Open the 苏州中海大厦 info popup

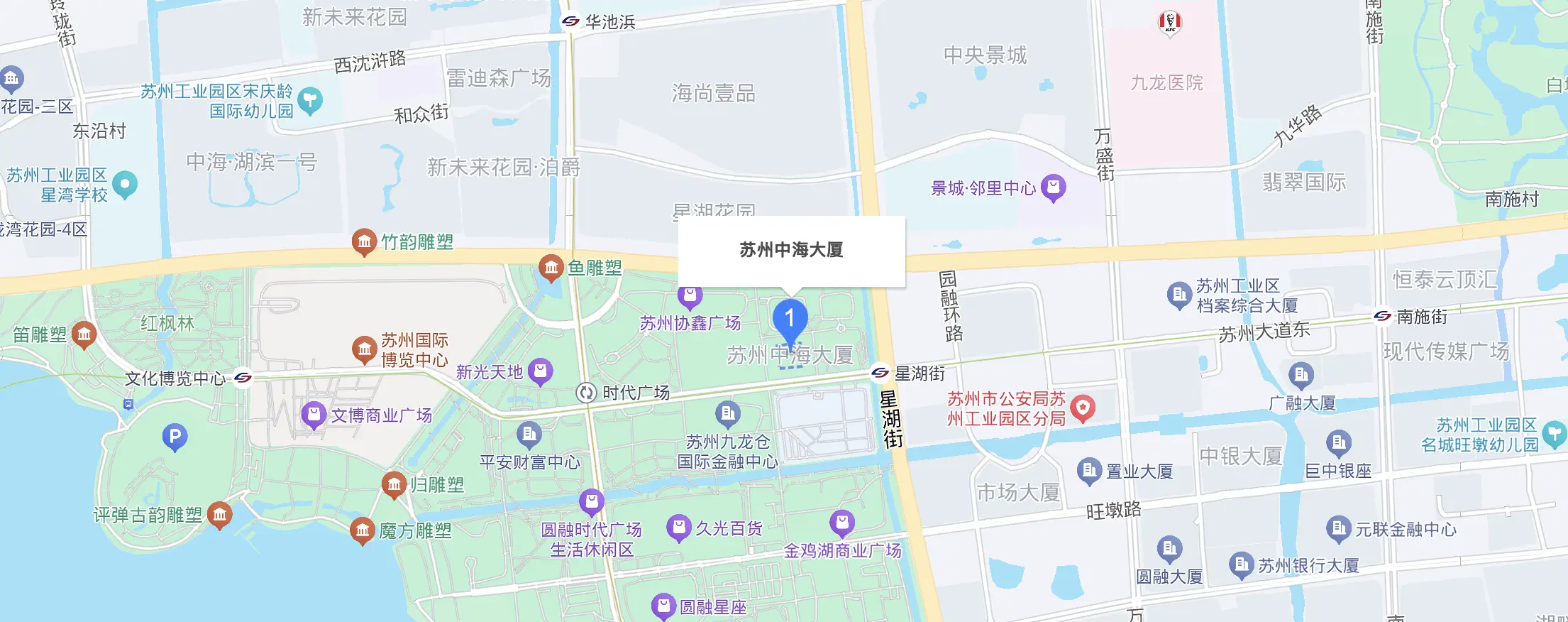(x=791, y=251)
